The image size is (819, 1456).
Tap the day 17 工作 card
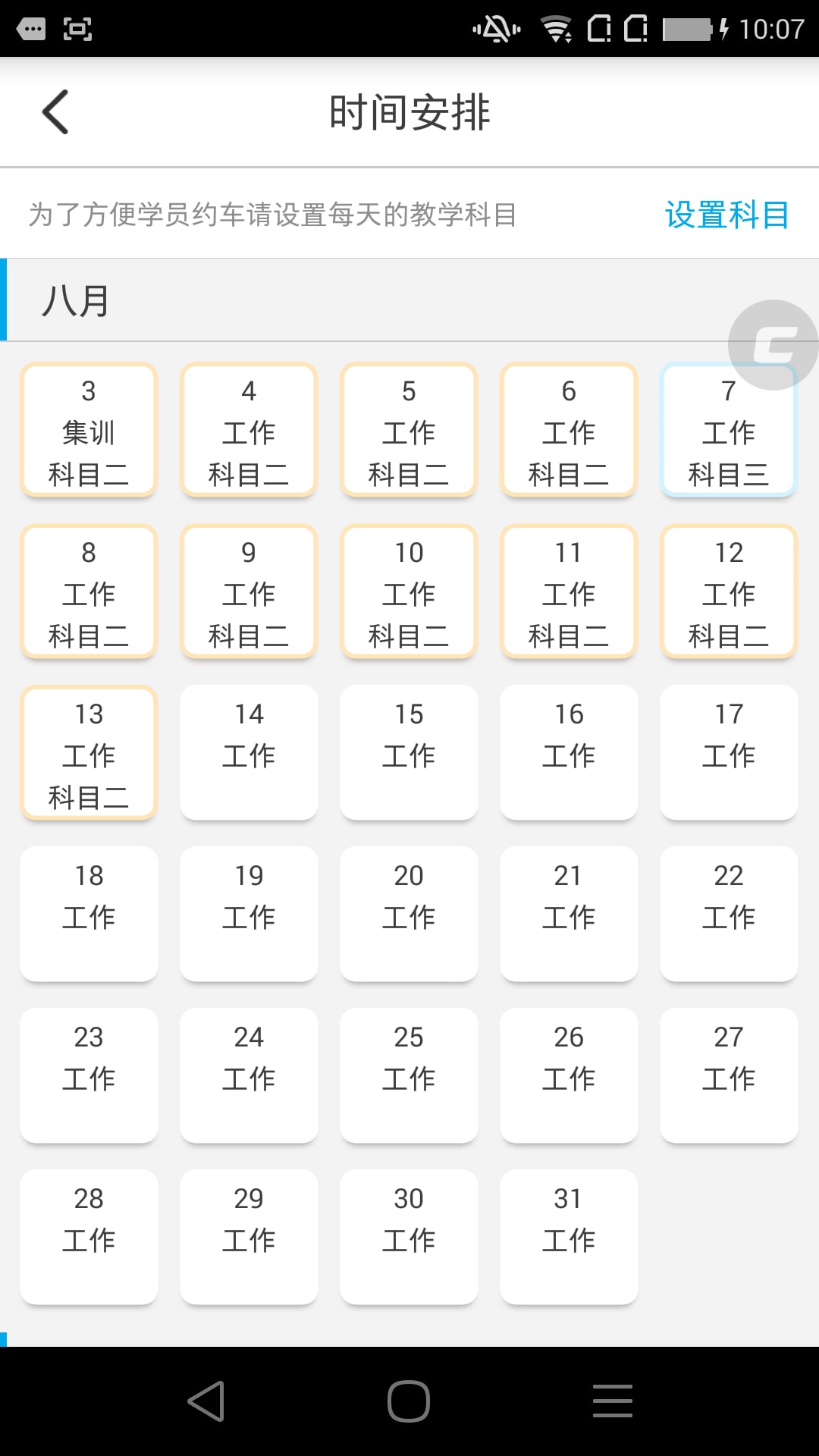tap(729, 753)
